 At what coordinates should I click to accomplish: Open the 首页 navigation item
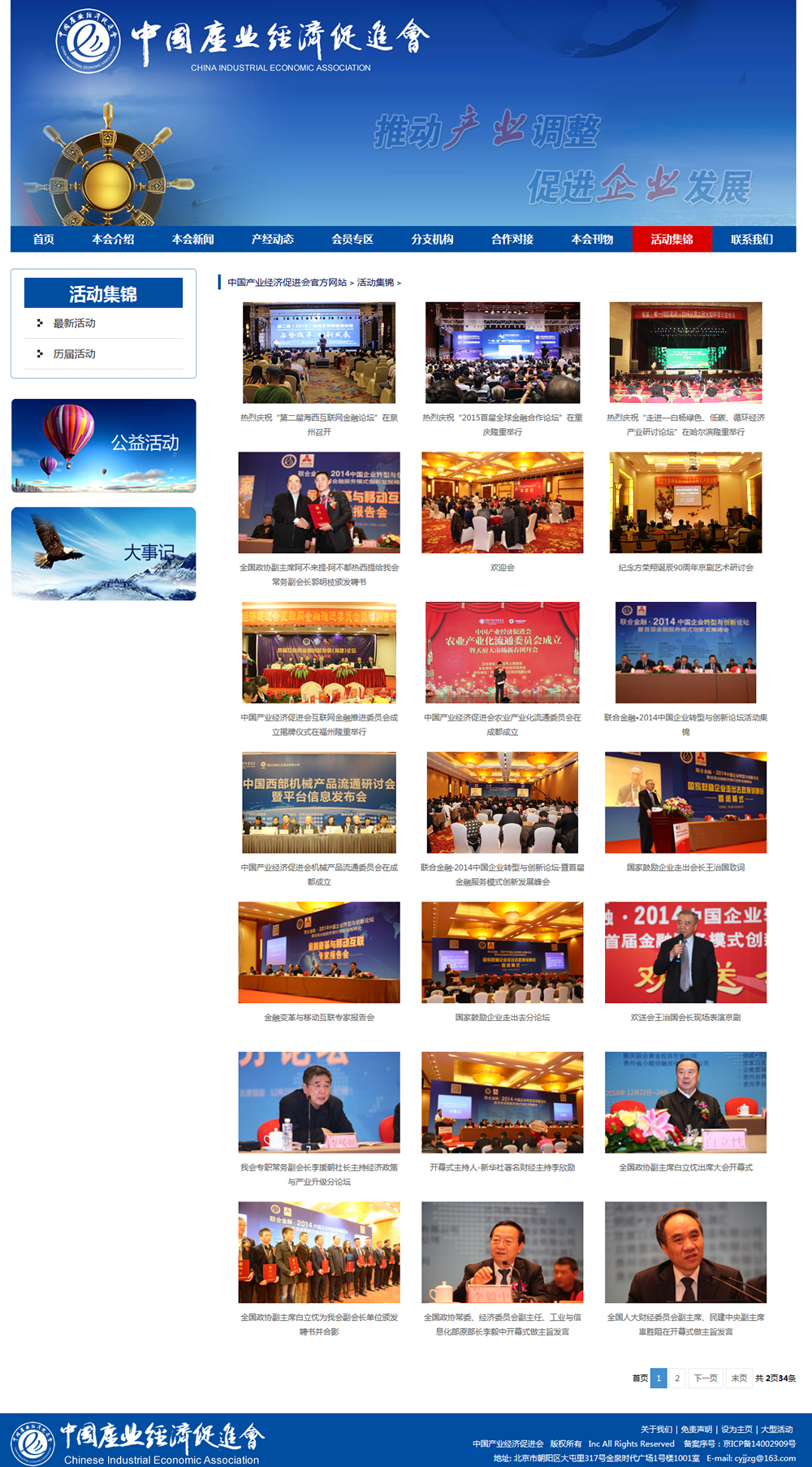(x=44, y=240)
